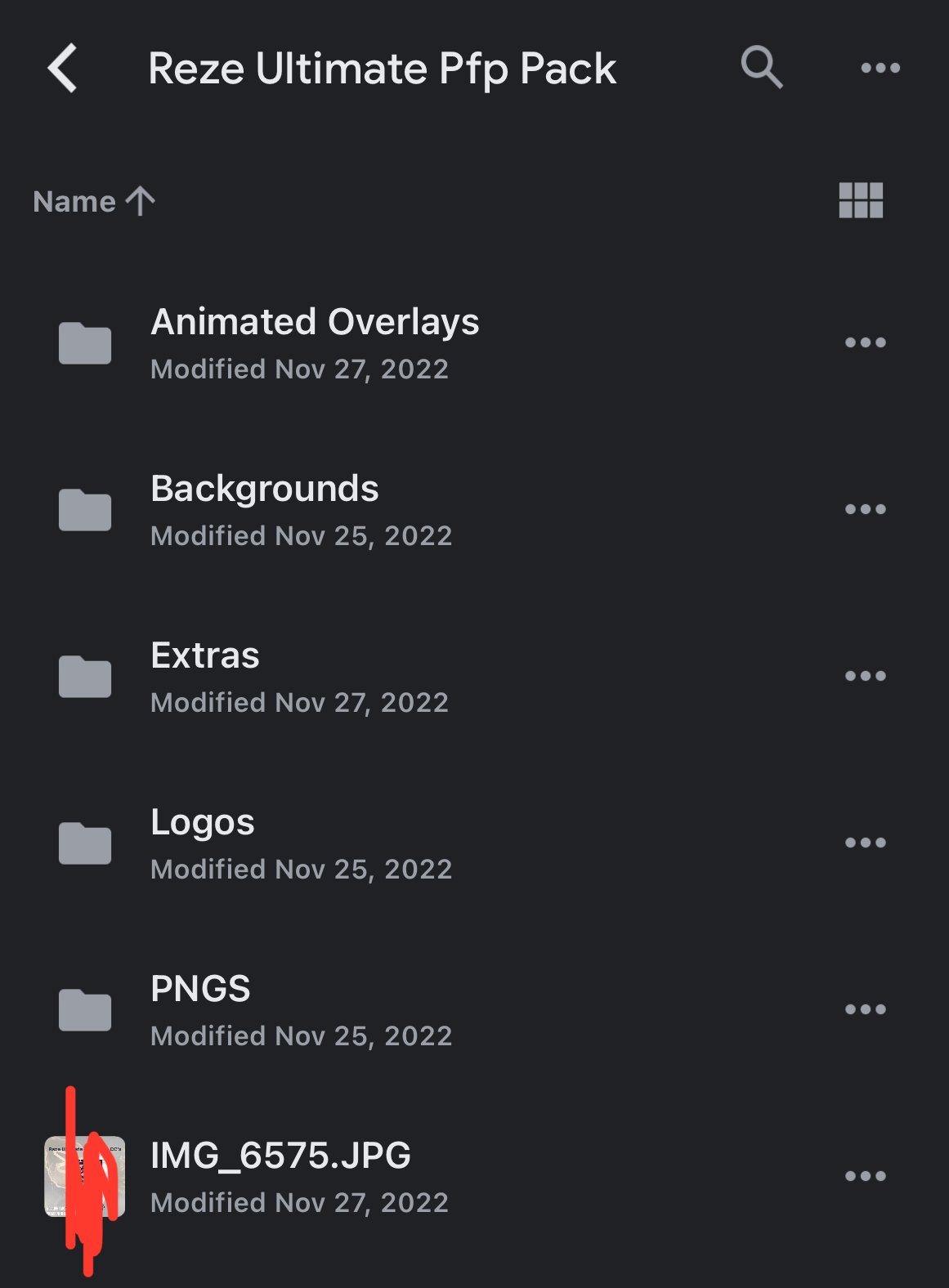
Task: Show more options for Animated Overlays
Action: click(x=865, y=342)
